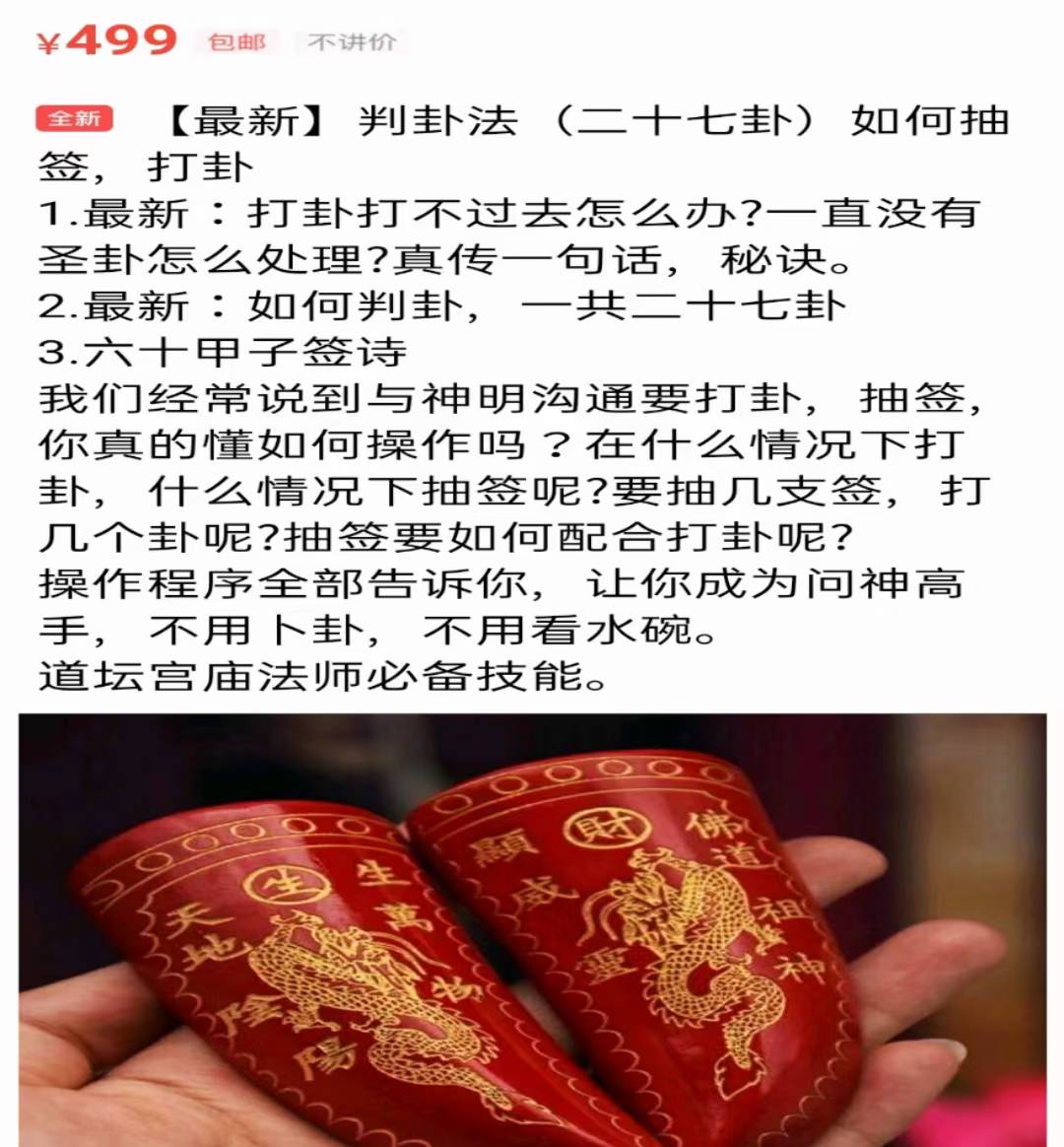Open the red divination blocks product photo
The height and width of the screenshot is (1147, 1064).
pos(532,928)
